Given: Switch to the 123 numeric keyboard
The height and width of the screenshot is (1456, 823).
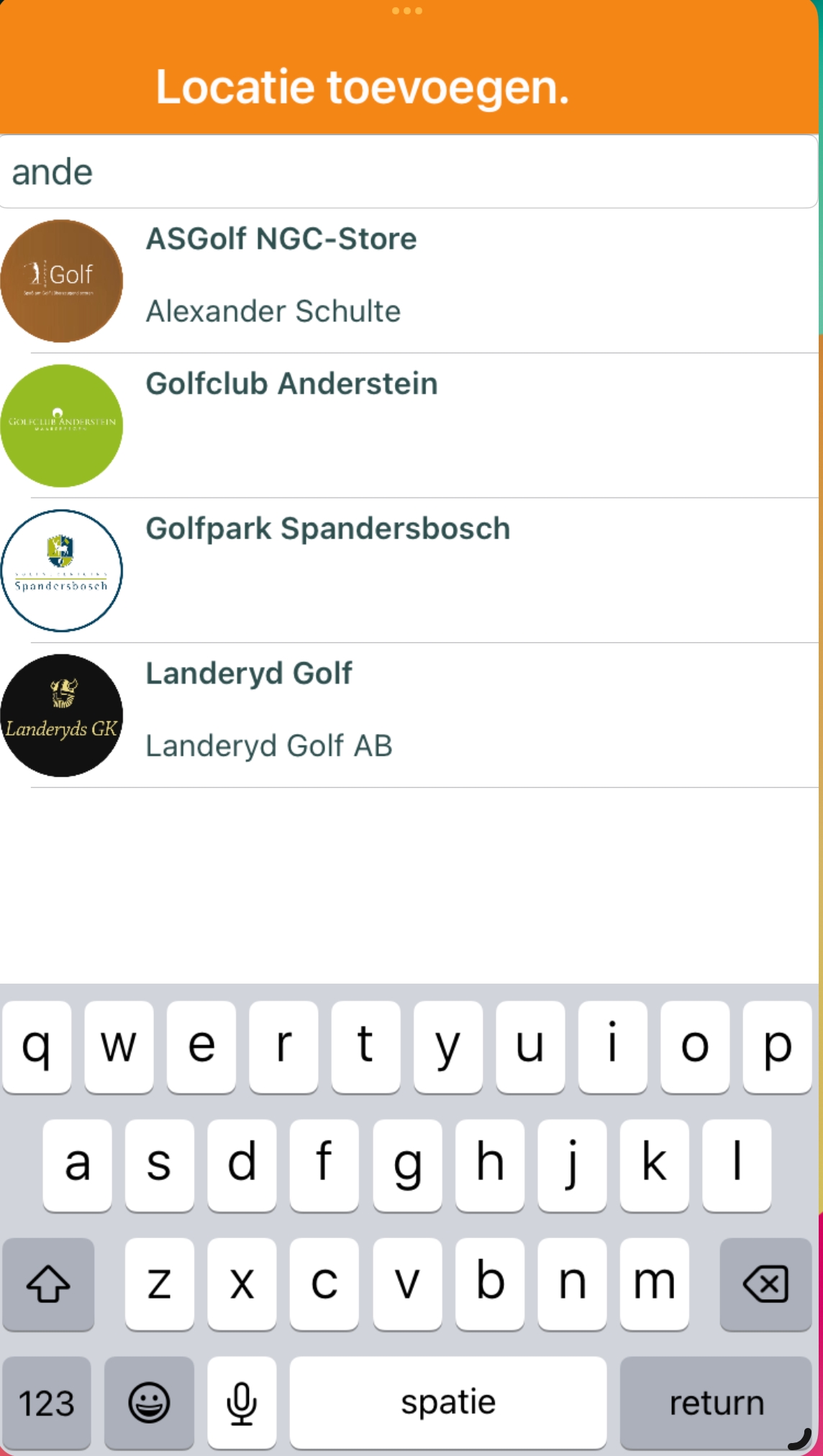Looking at the screenshot, I should 47,1402.
